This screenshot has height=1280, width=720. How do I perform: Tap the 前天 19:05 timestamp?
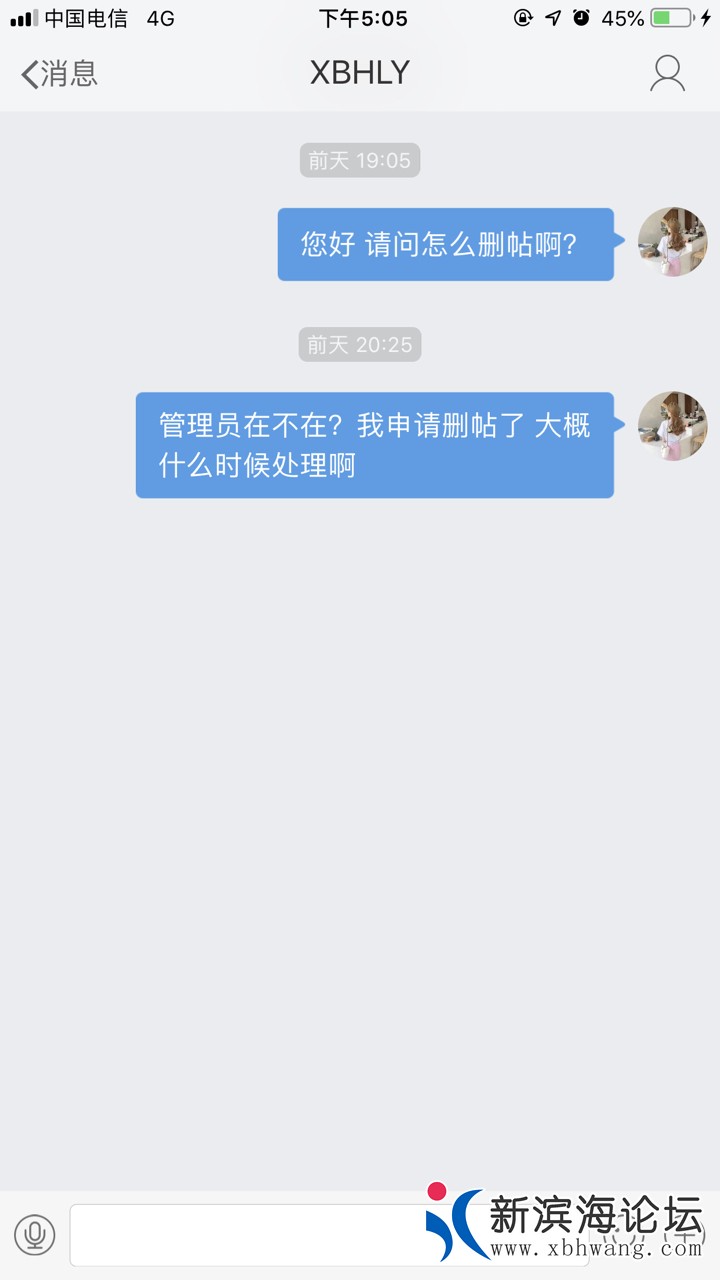click(x=359, y=160)
